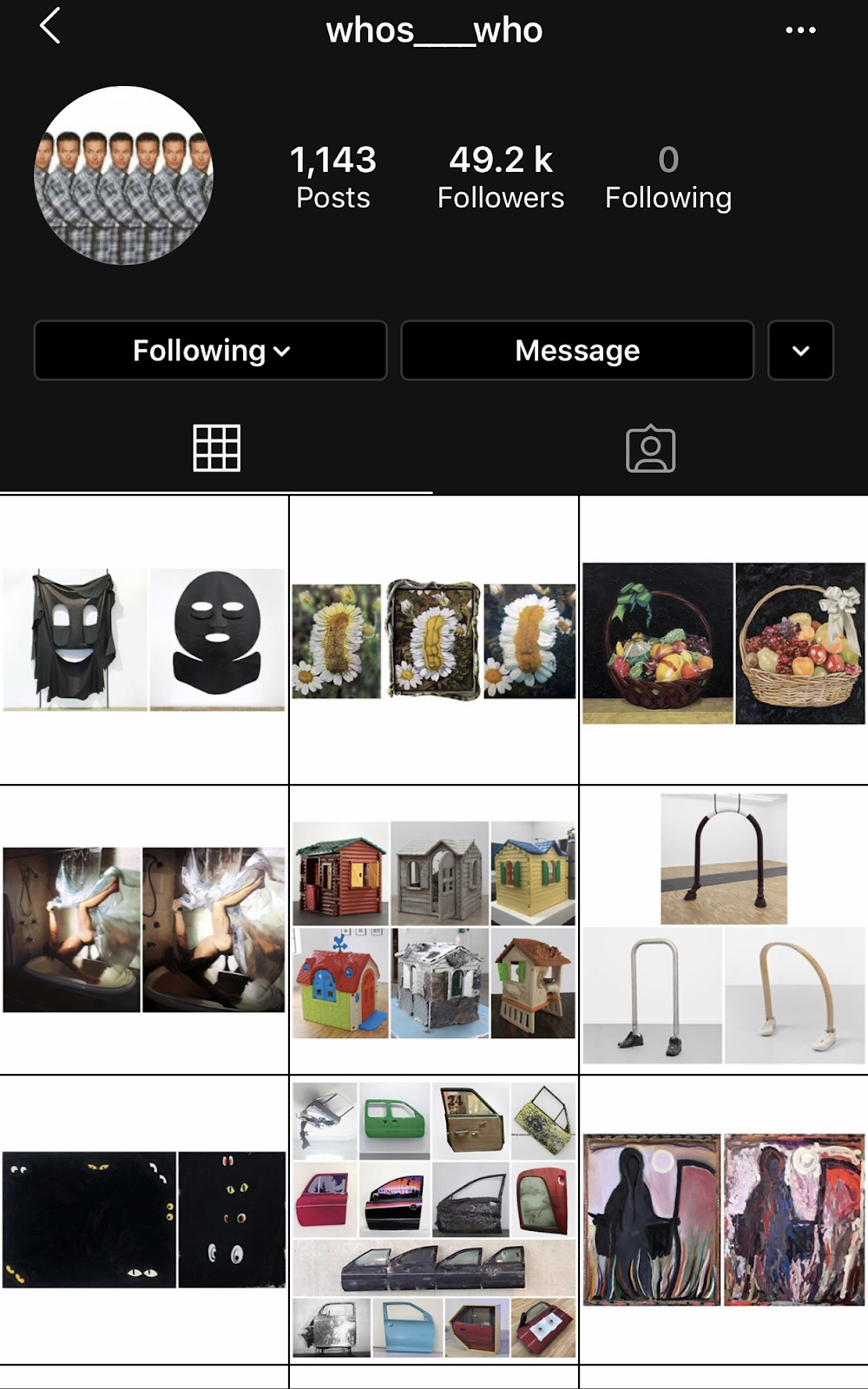Image resolution: width=868 pixels, height=1389 pixels.
Task: Switch to the posts grid tab
Action: click(216, 449)
